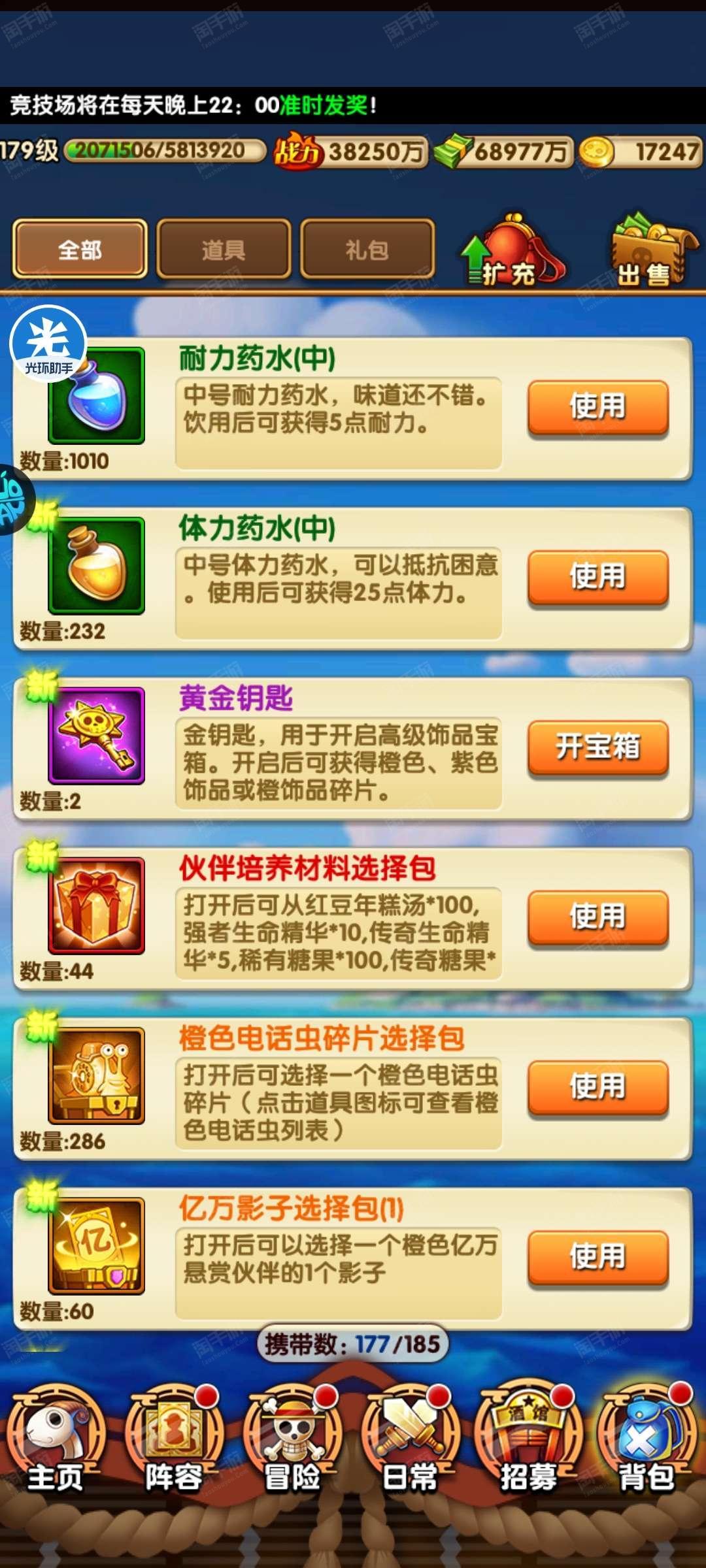Open the 招募 recruit tab
Image resolution: width=706 pixels, height=1568 pixels.
528,1441
